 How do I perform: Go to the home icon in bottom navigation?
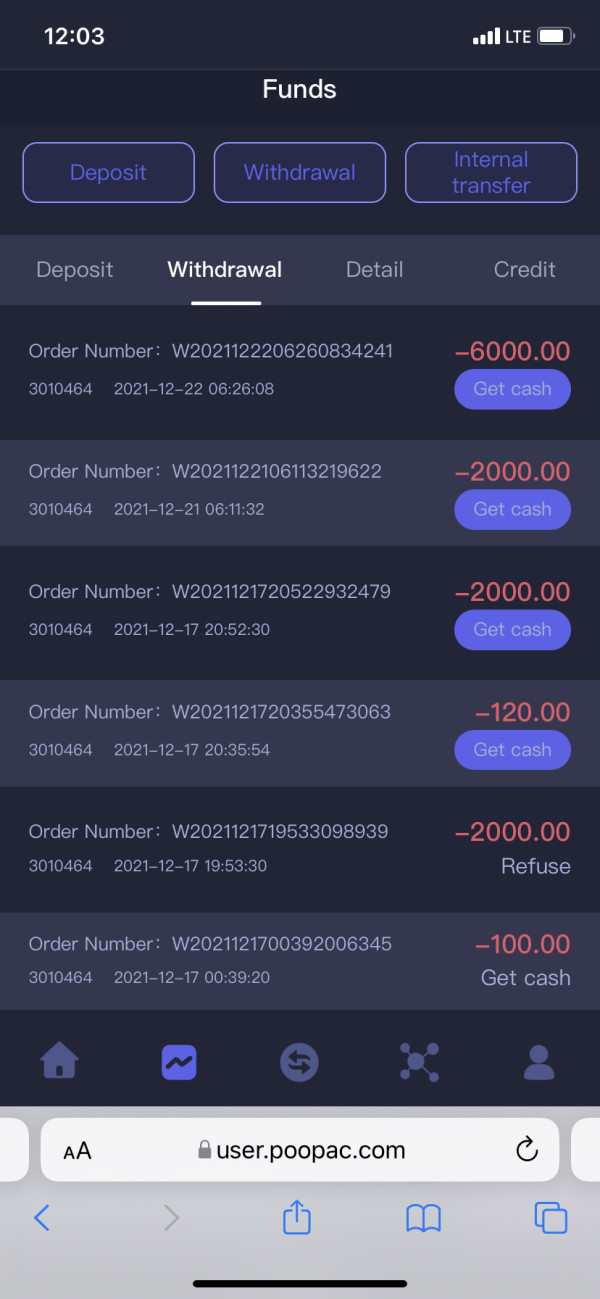[60, 1060]
